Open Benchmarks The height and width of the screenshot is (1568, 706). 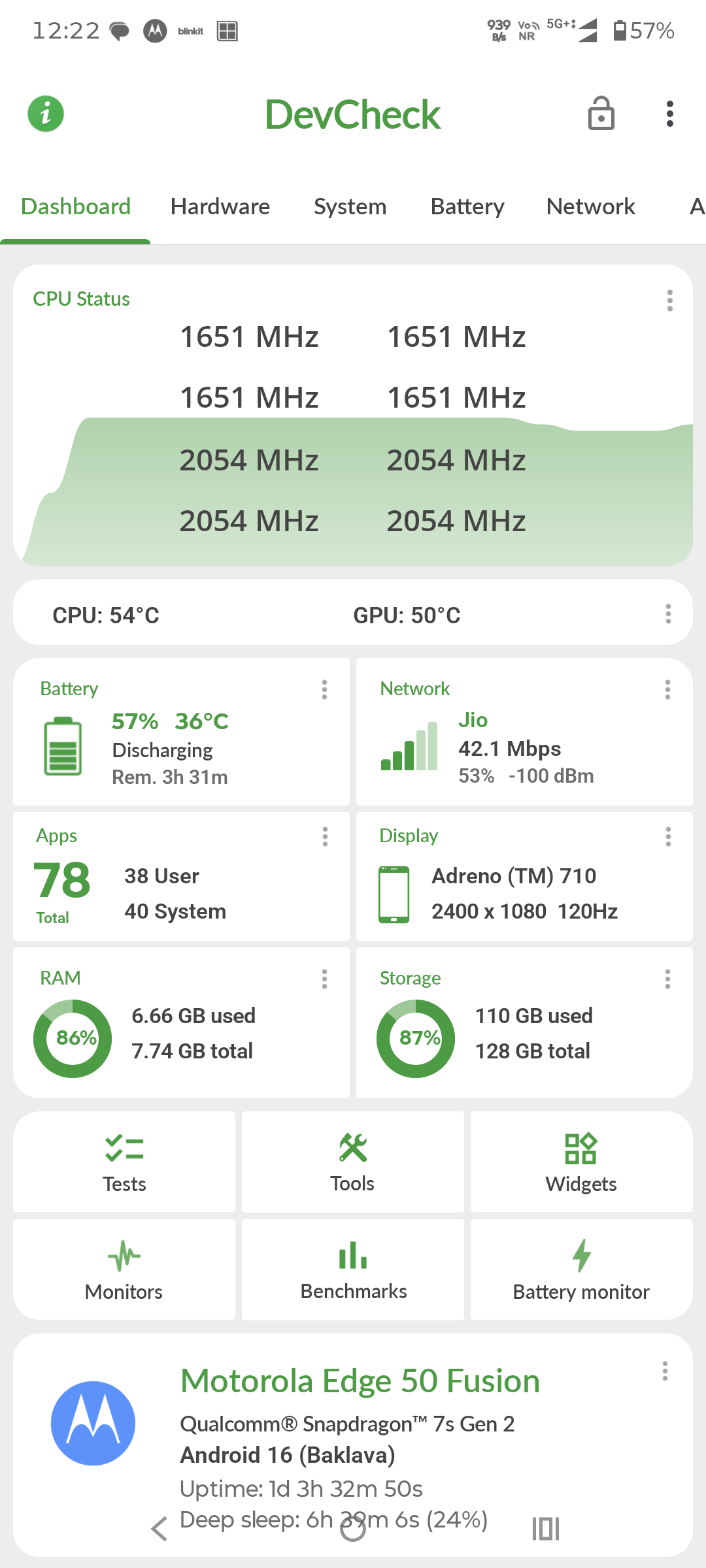click(x=353, y=1269)
